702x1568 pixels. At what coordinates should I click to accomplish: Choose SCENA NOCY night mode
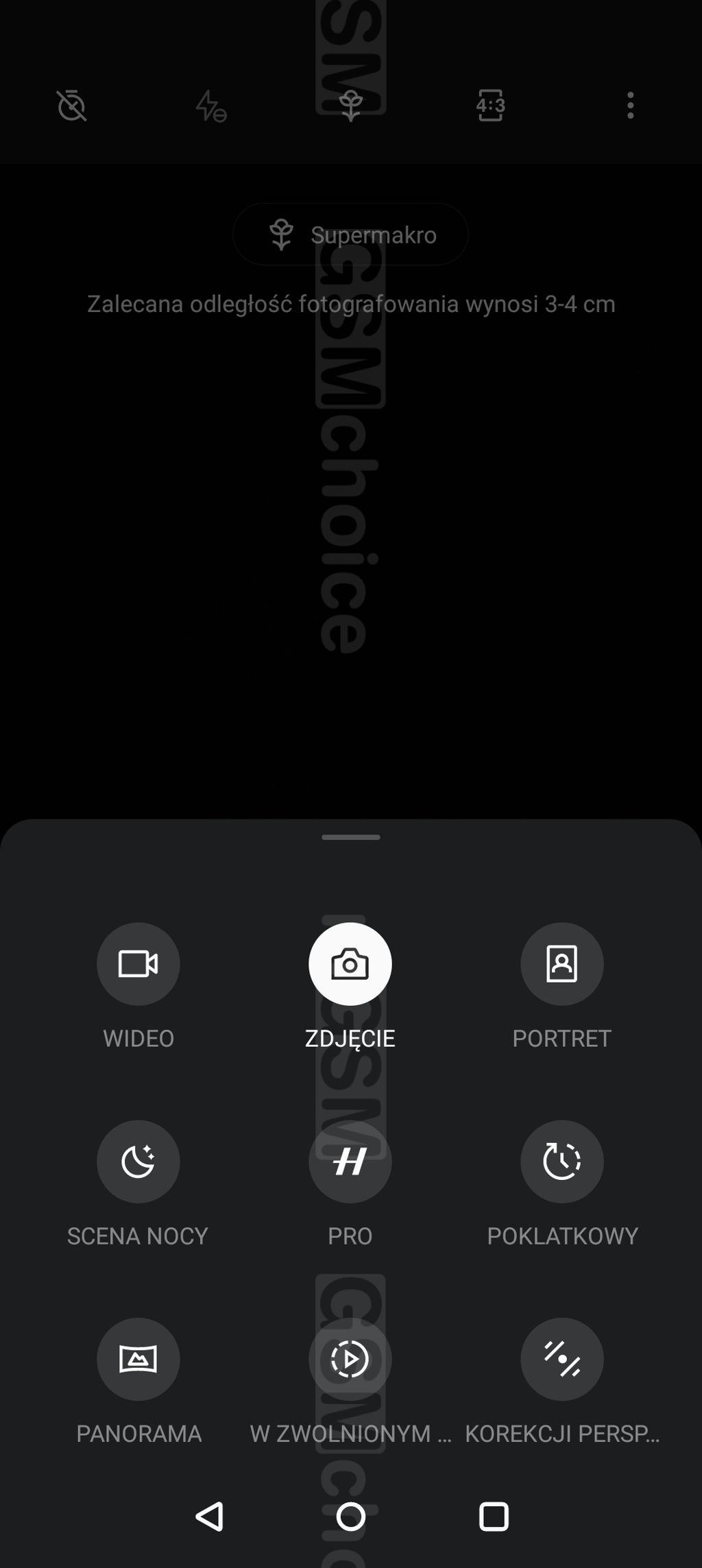coord(138,1161)
